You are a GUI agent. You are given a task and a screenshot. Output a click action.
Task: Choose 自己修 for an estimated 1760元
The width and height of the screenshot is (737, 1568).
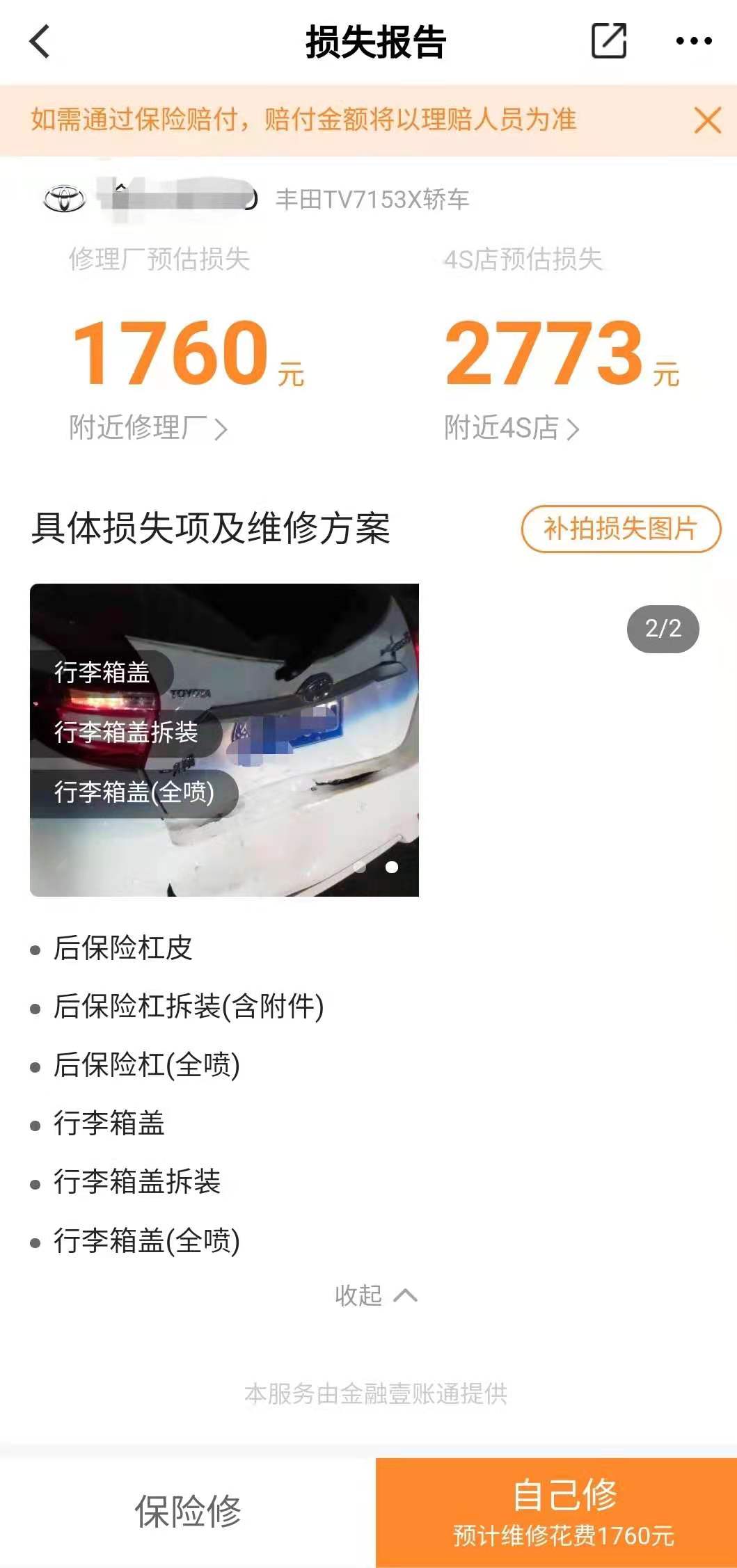[563, 1511]
